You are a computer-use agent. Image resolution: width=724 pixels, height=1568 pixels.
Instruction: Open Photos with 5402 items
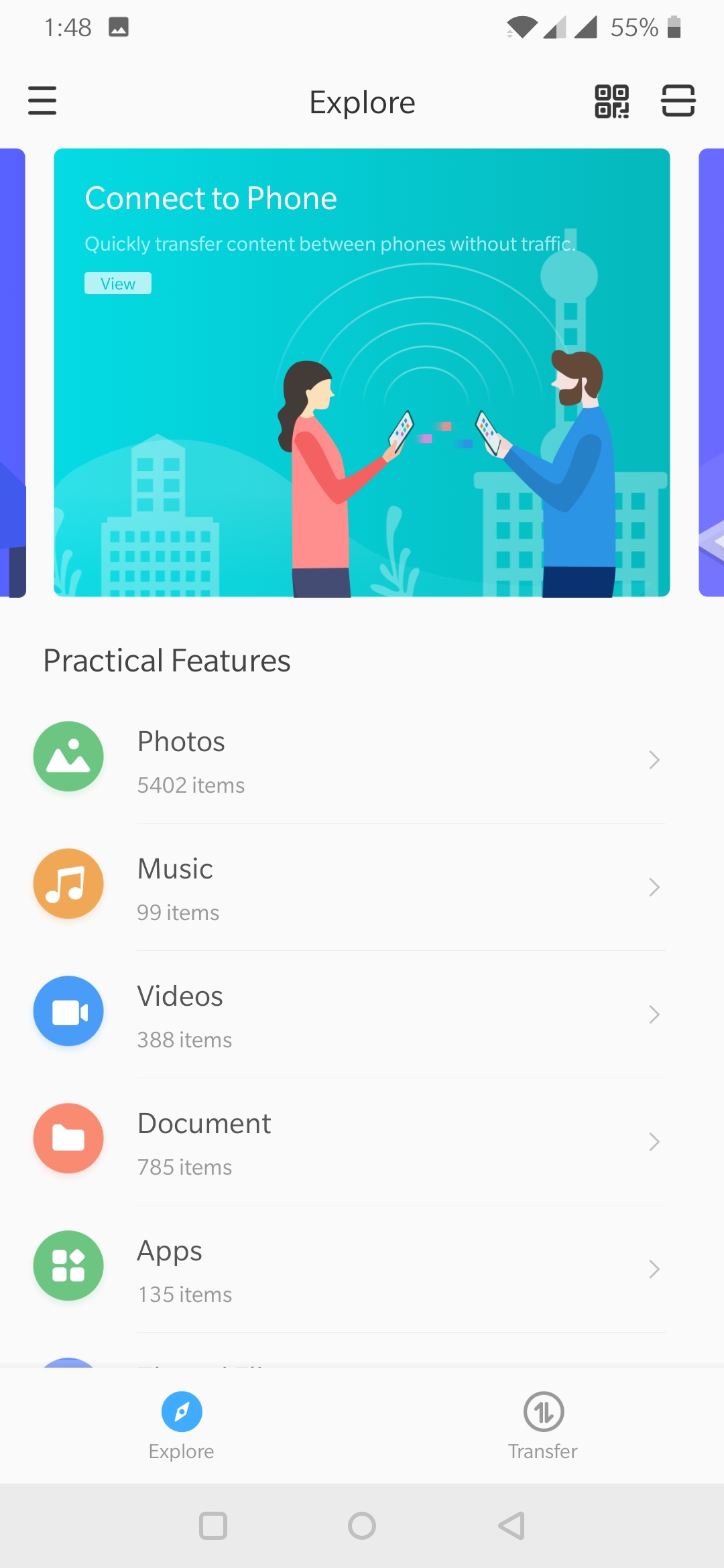(x=349, y=761)
